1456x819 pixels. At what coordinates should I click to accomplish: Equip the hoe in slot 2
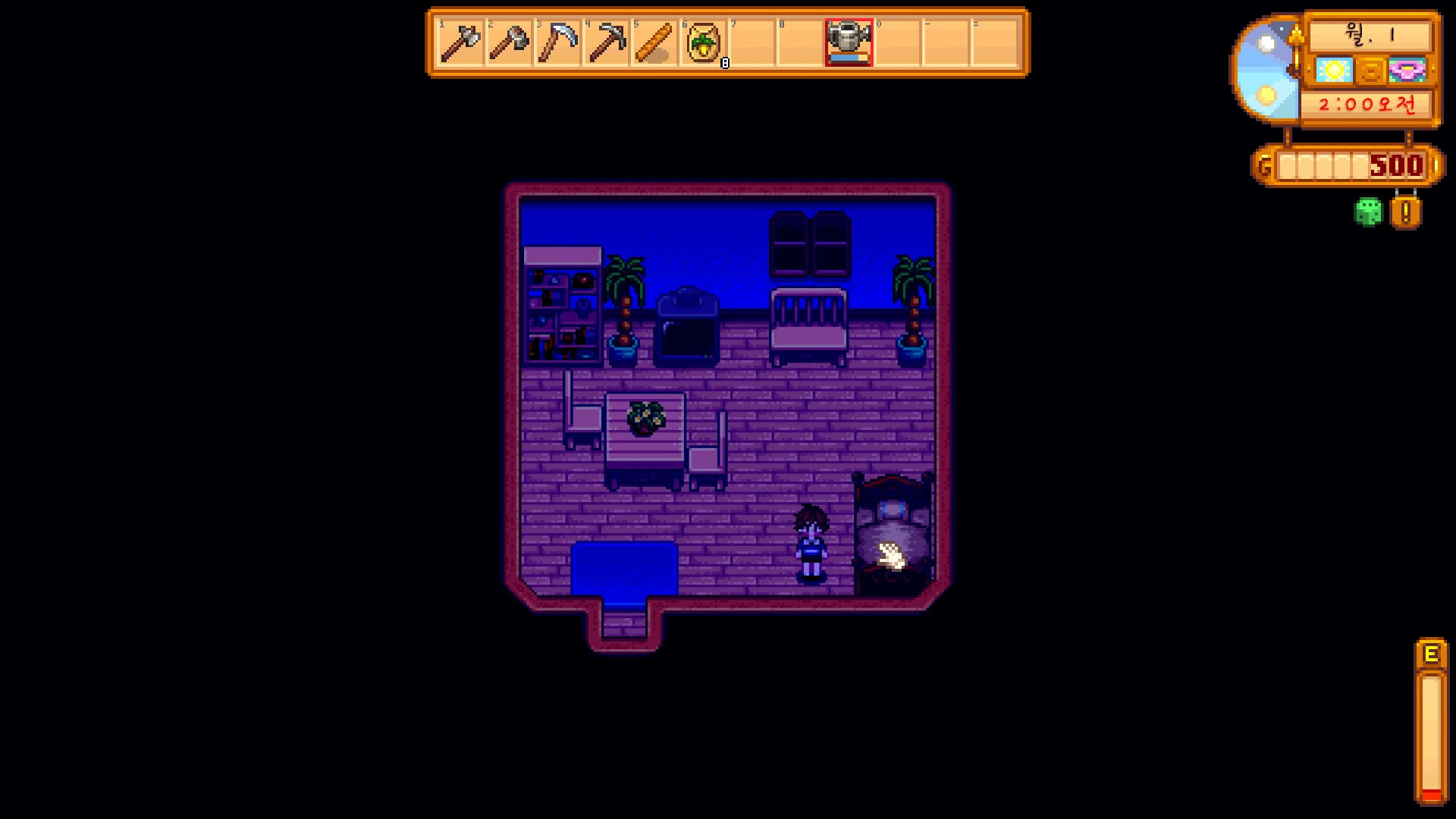[x=509, y=42]
